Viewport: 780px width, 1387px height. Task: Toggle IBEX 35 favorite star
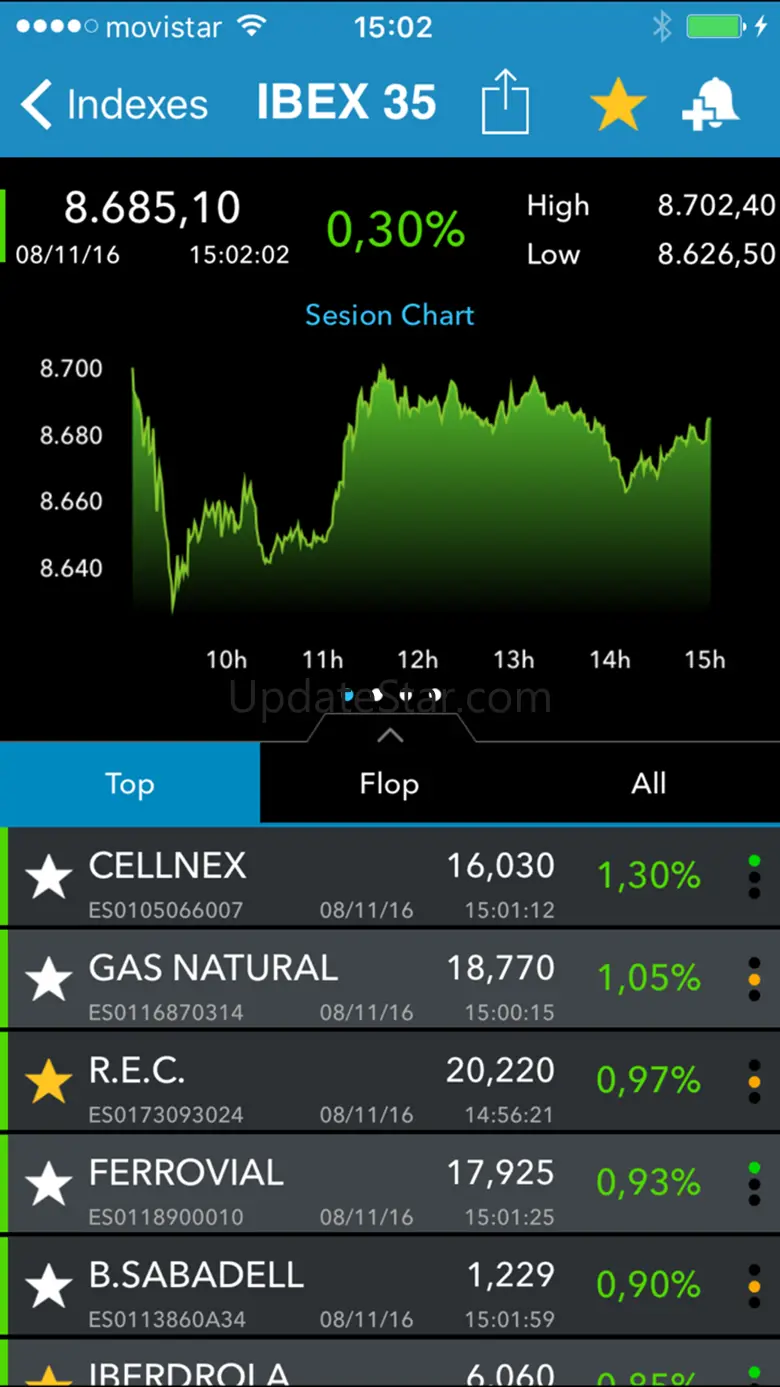tap(618, 105)
